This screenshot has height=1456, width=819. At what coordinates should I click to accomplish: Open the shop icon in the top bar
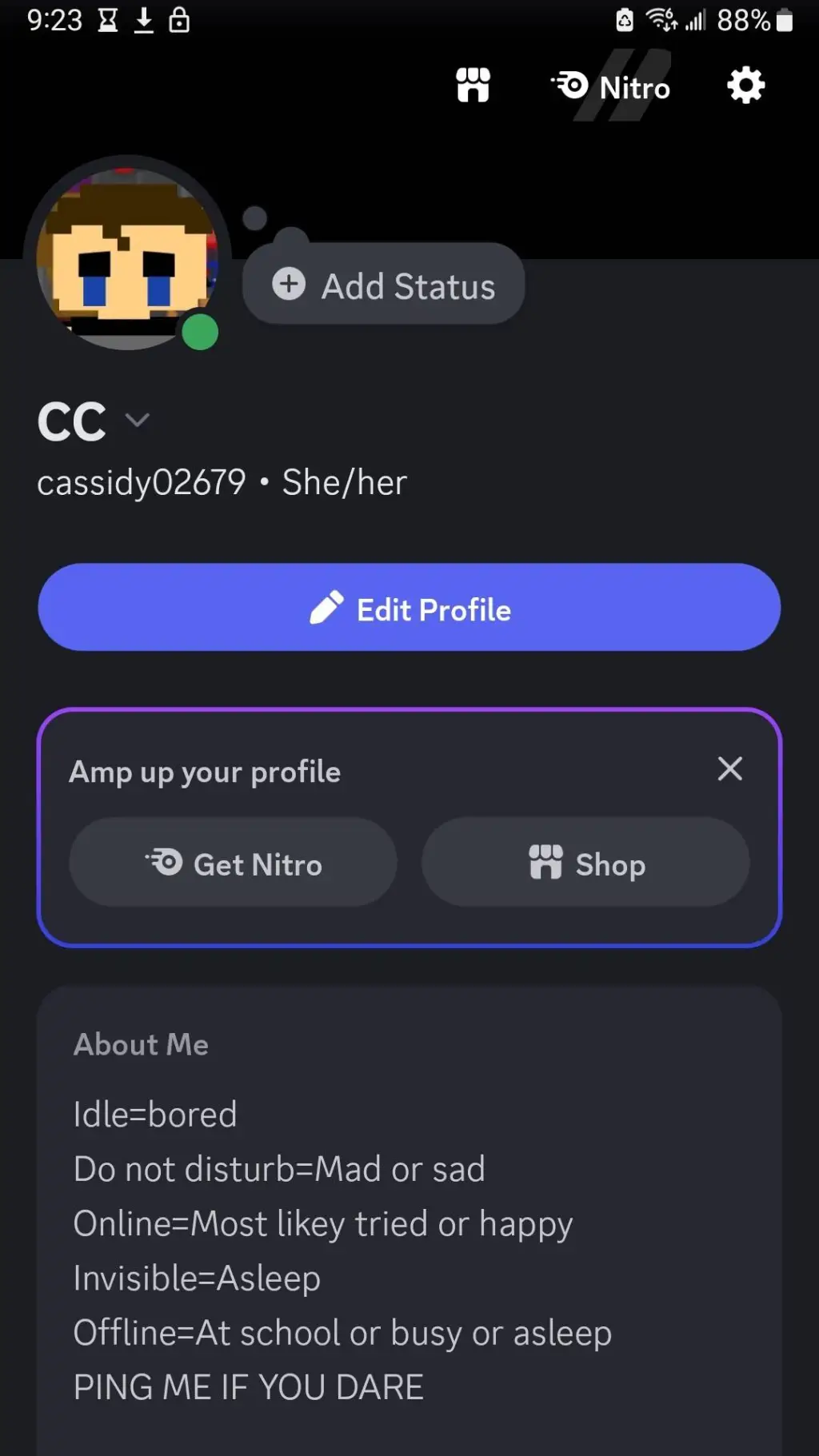473,85
